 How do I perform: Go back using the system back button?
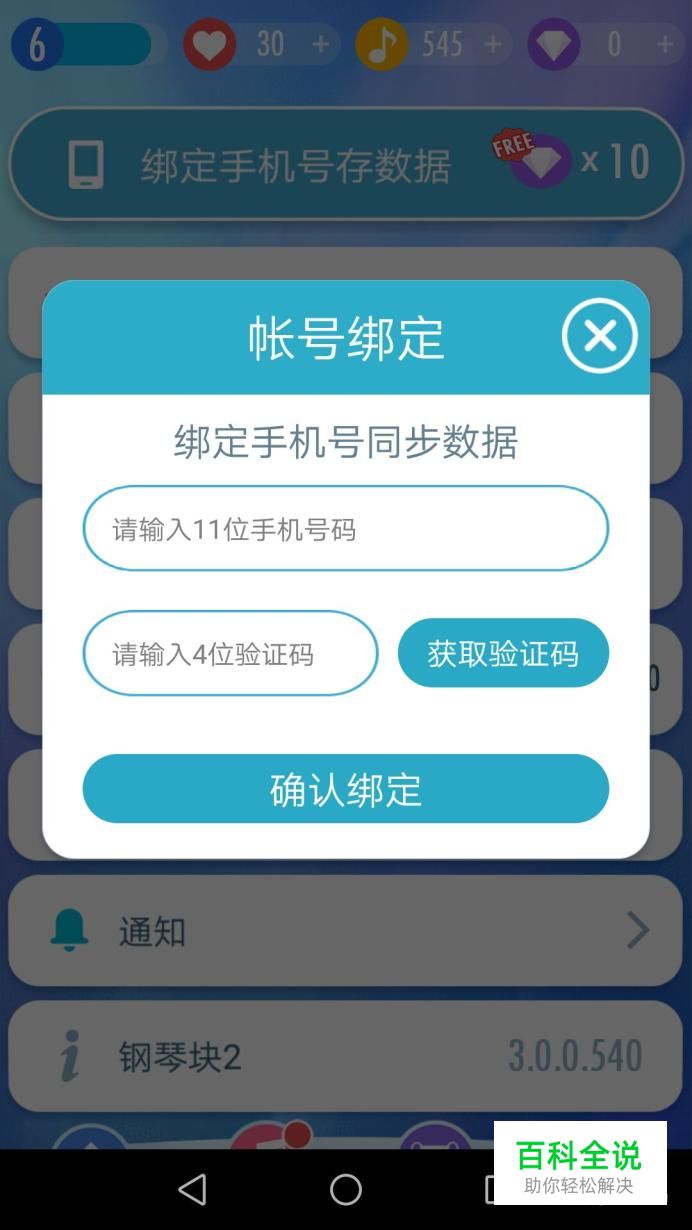[191, 1189]
